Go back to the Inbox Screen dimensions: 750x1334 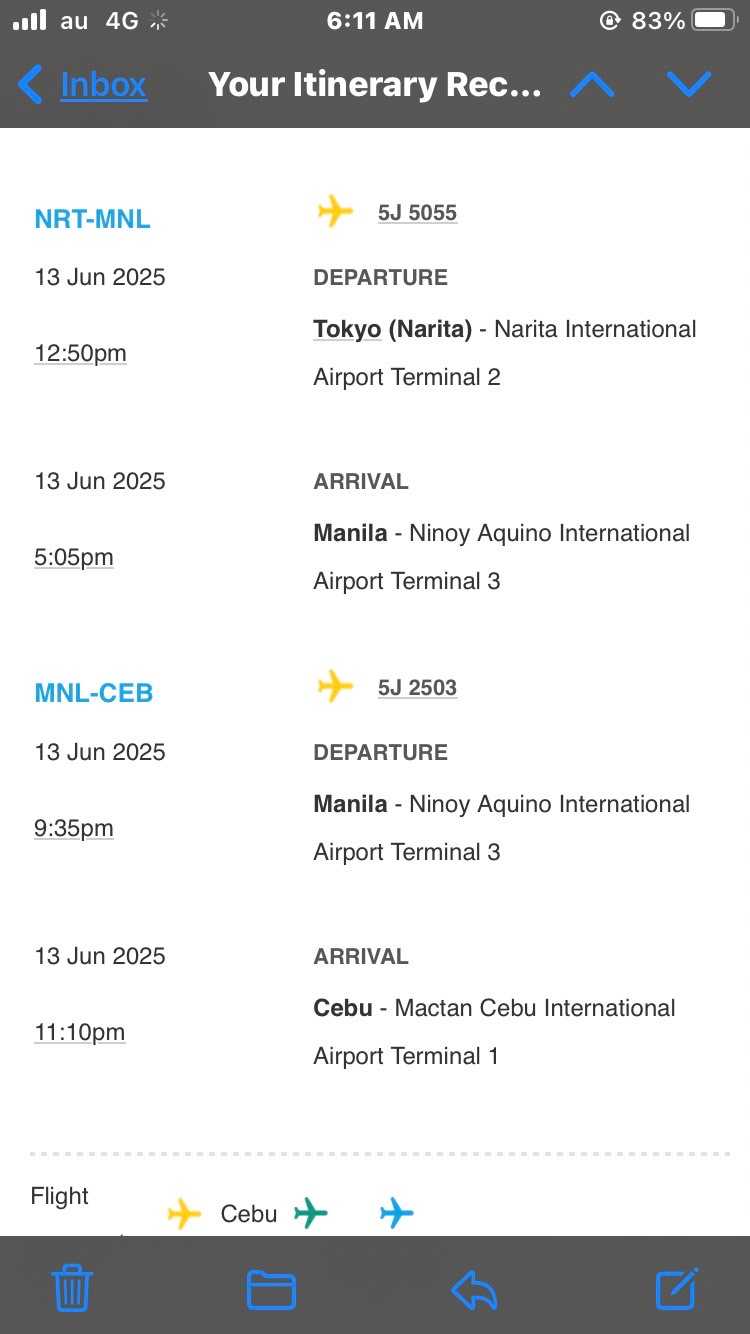click(x=85, y=85)
